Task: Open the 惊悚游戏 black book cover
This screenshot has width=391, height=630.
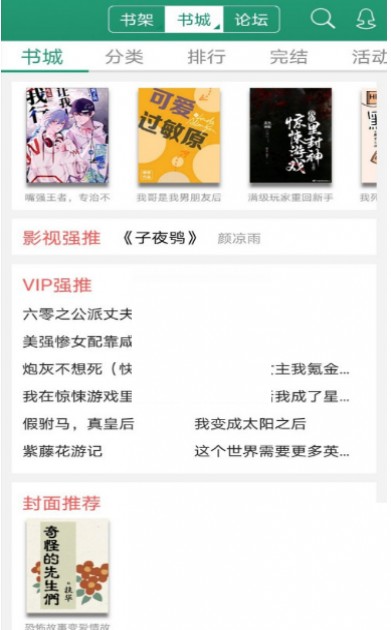Action: point(291,135)
